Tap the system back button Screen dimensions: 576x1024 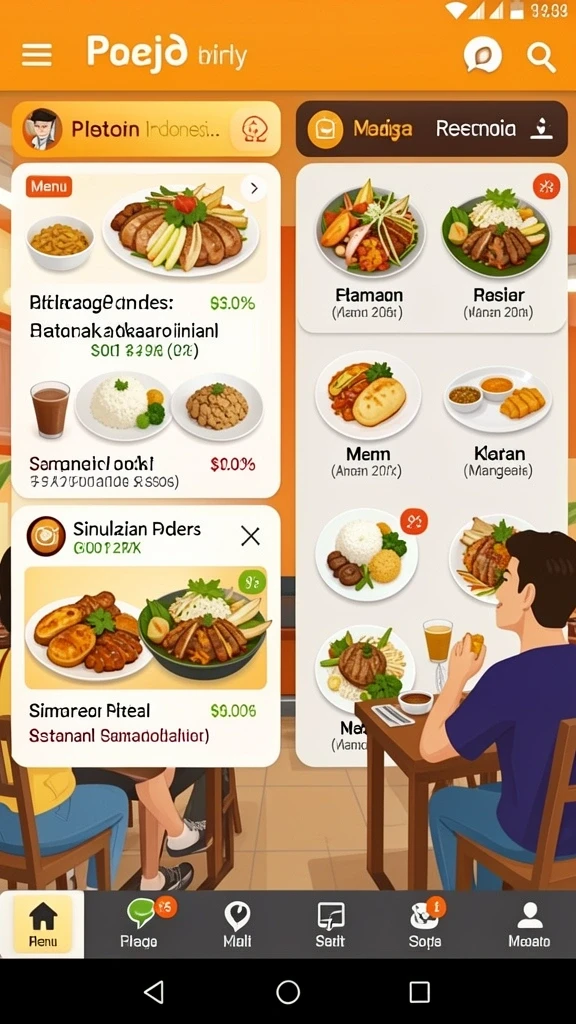pyautogui.click(x=154, y=992)
